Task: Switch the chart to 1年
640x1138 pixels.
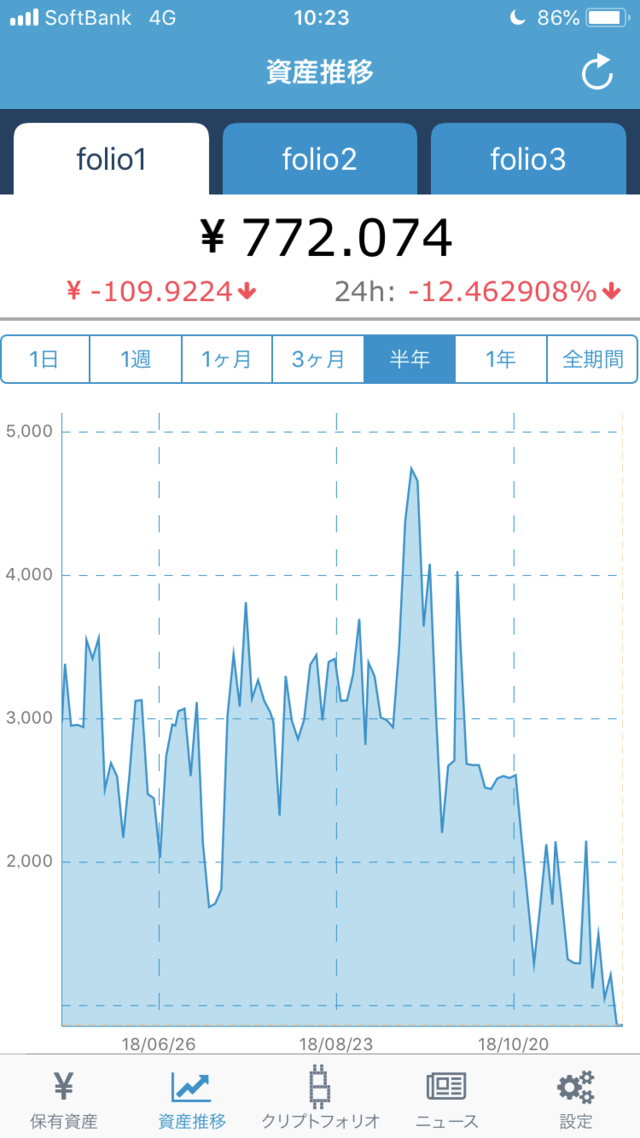Action: pyautogui.click(x=501, y=359)
